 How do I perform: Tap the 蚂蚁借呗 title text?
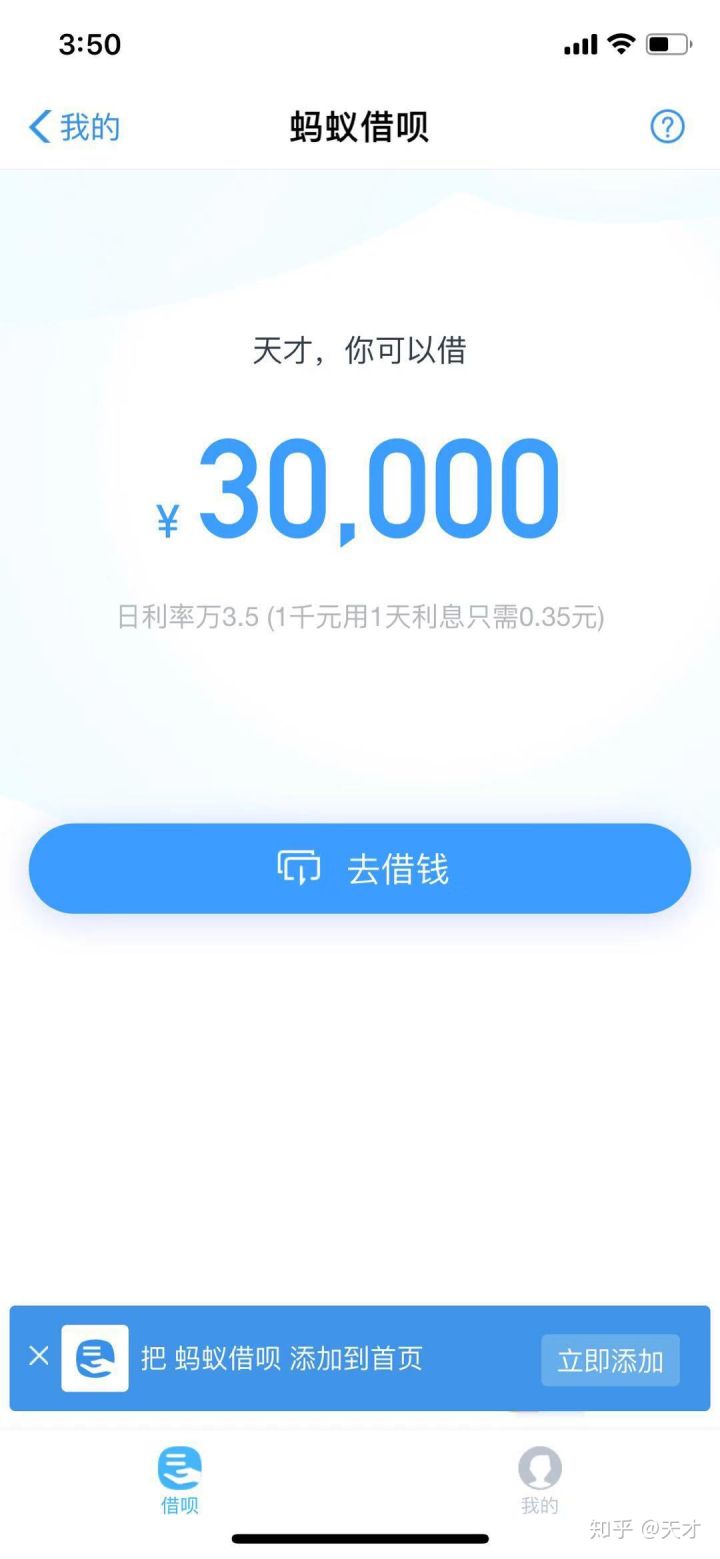(360, 126)
